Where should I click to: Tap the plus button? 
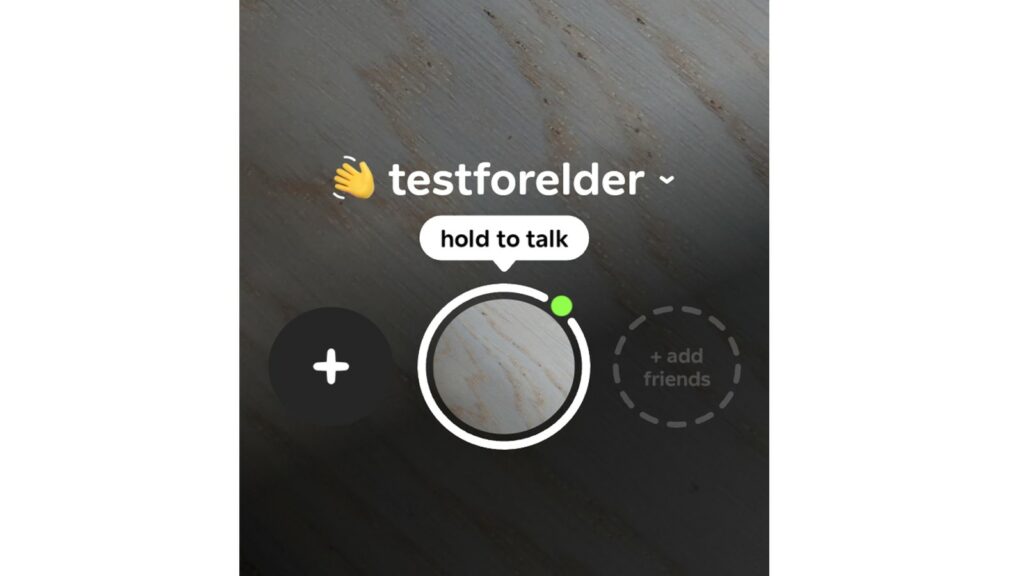331,367
